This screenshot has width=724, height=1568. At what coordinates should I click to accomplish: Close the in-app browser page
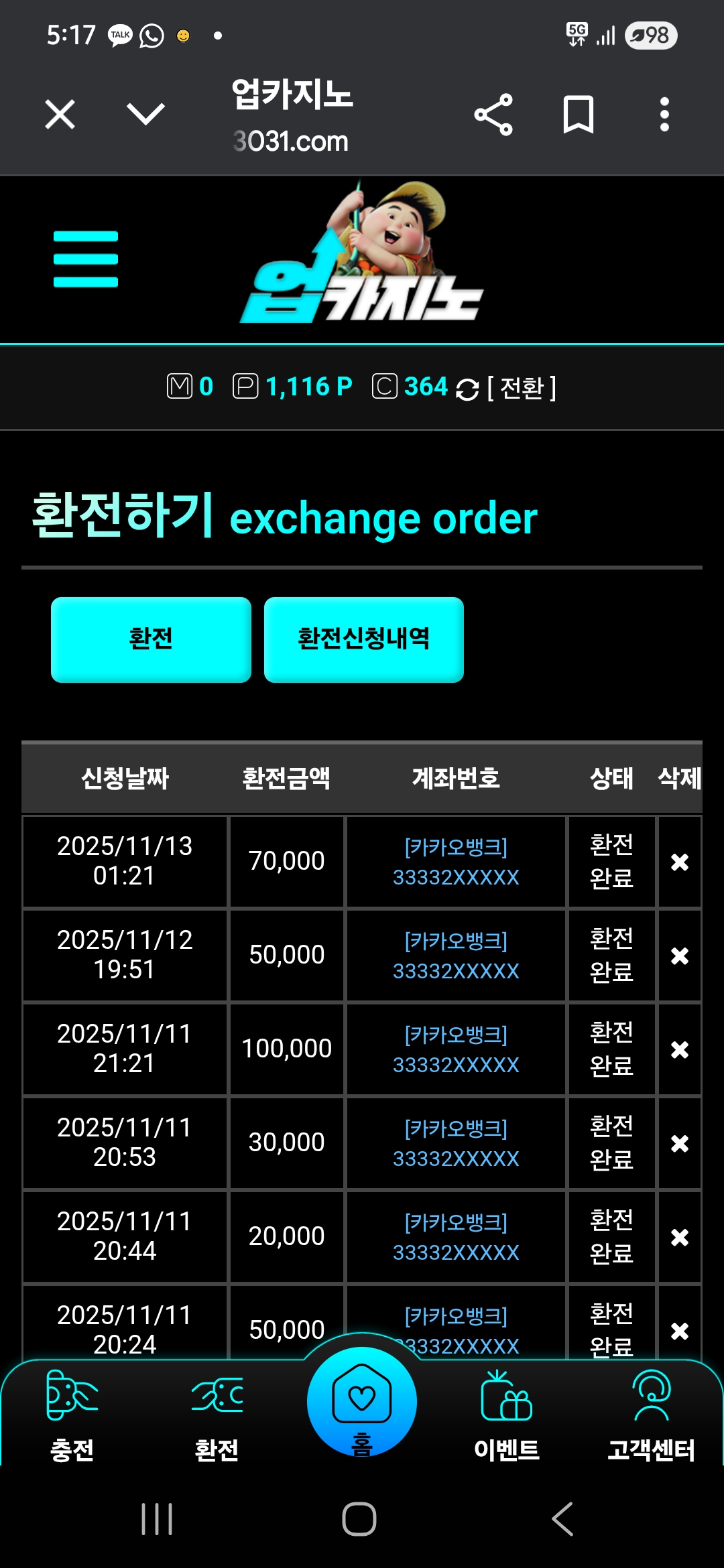click(x=60, y=114)
